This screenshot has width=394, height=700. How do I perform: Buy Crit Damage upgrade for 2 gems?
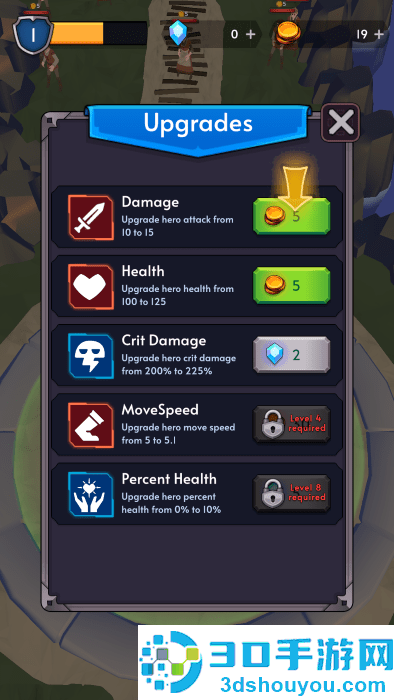pyautogui.click(x=291, y=355)
